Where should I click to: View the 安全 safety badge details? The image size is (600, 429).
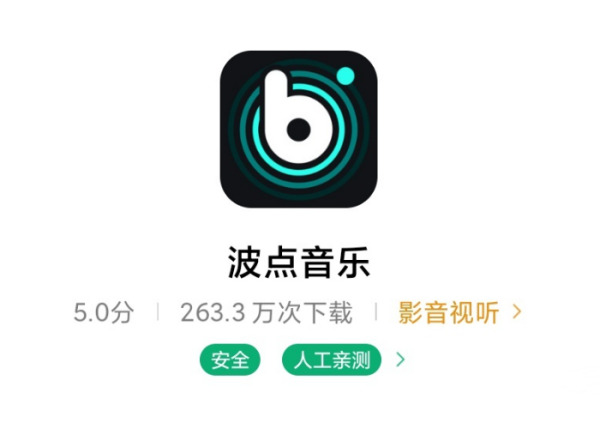pyautogui.click(x=230, y=360)
